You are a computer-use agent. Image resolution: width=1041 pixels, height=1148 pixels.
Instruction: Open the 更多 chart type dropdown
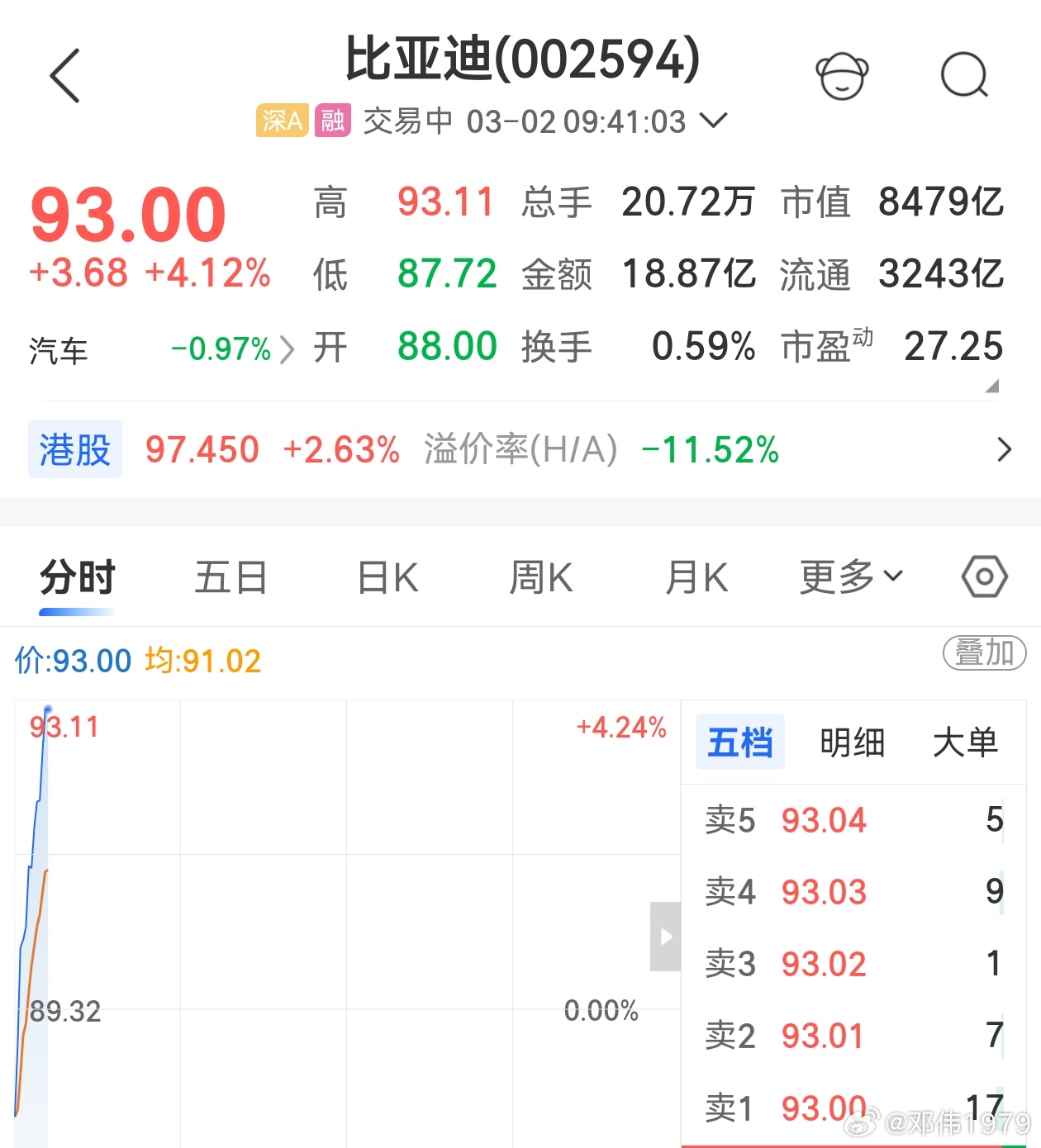point(851,577)
